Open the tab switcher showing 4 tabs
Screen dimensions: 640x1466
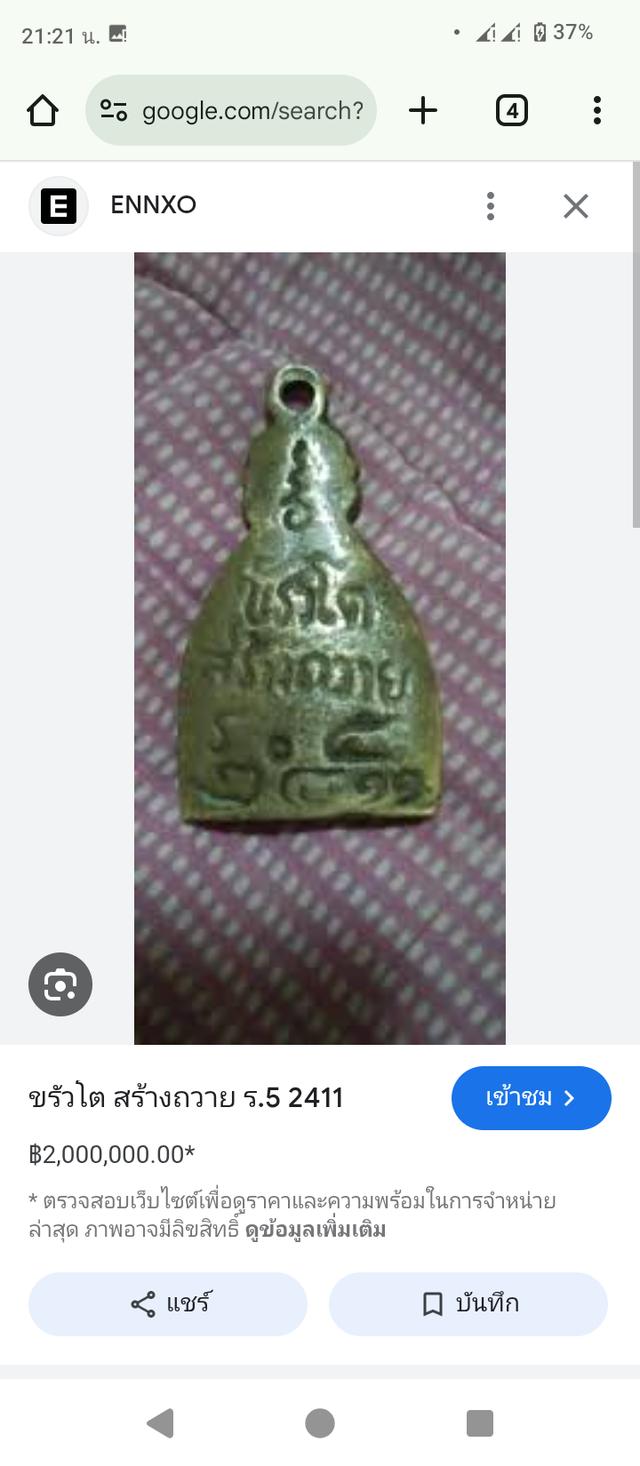click(x=511, y=110)
